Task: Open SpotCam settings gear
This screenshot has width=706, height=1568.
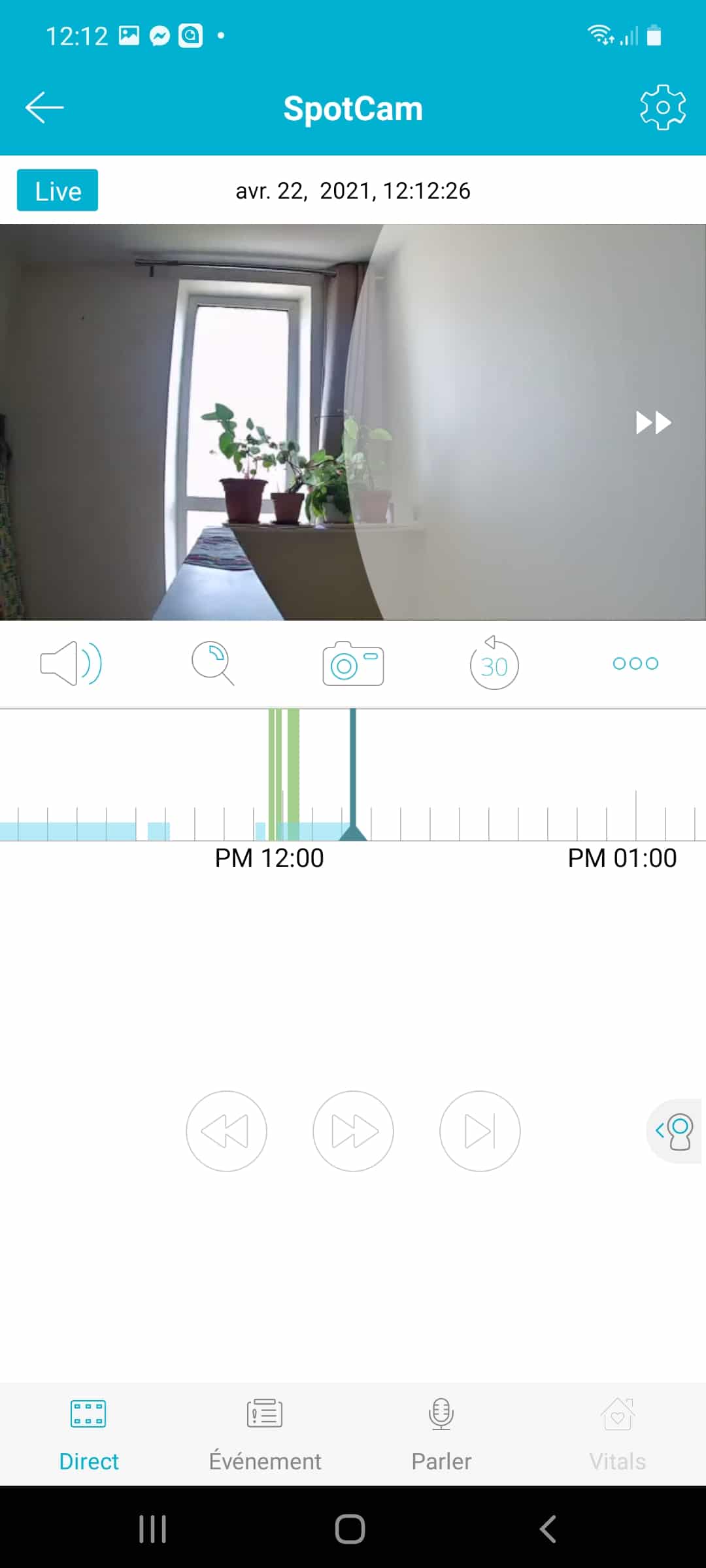Action: [662, 108]
